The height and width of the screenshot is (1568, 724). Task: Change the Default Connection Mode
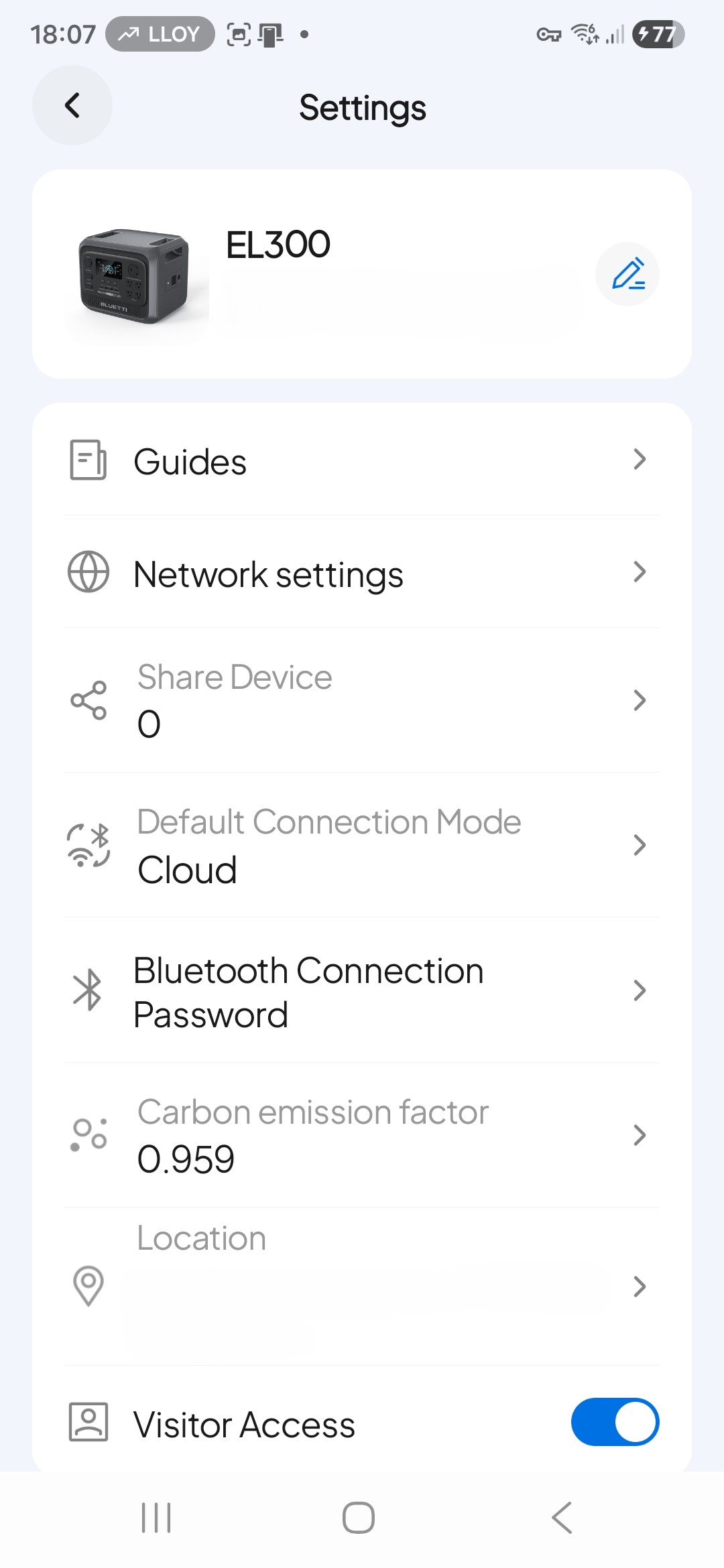362,846
